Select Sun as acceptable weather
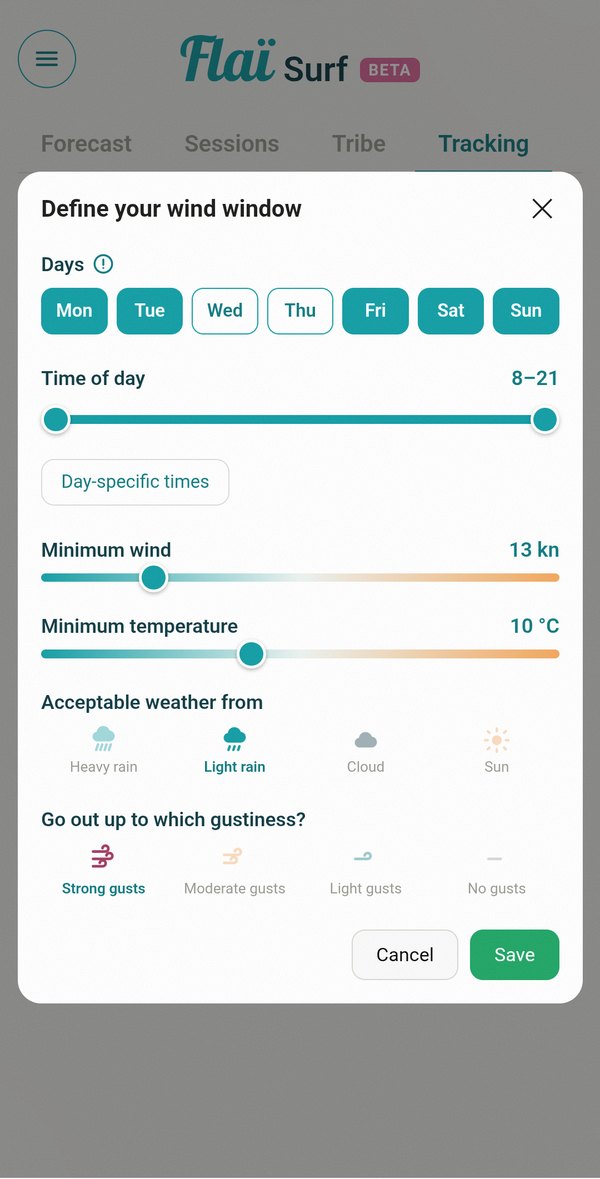Image resolution: width=600 pixels, height=1179 pixels. click(496, 750)
